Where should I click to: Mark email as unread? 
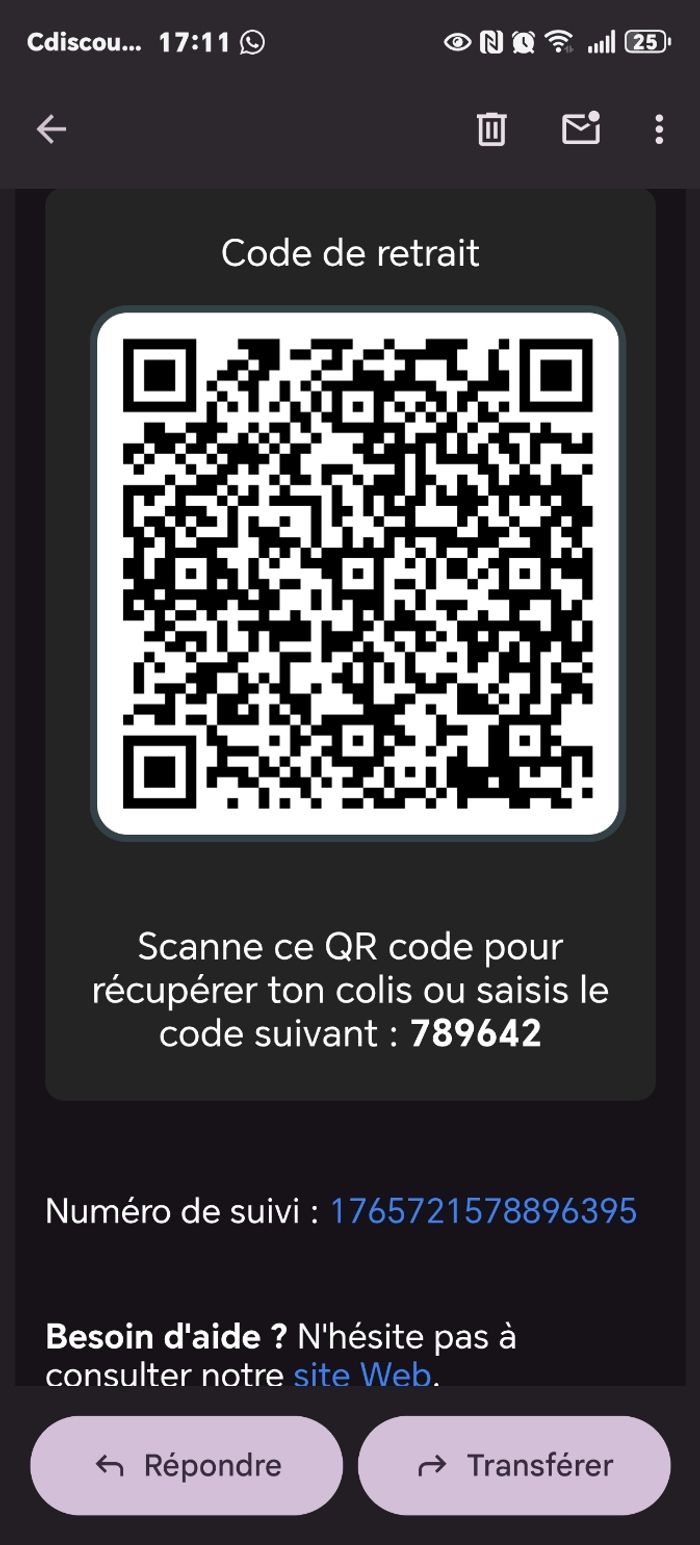tap(580, 129)
